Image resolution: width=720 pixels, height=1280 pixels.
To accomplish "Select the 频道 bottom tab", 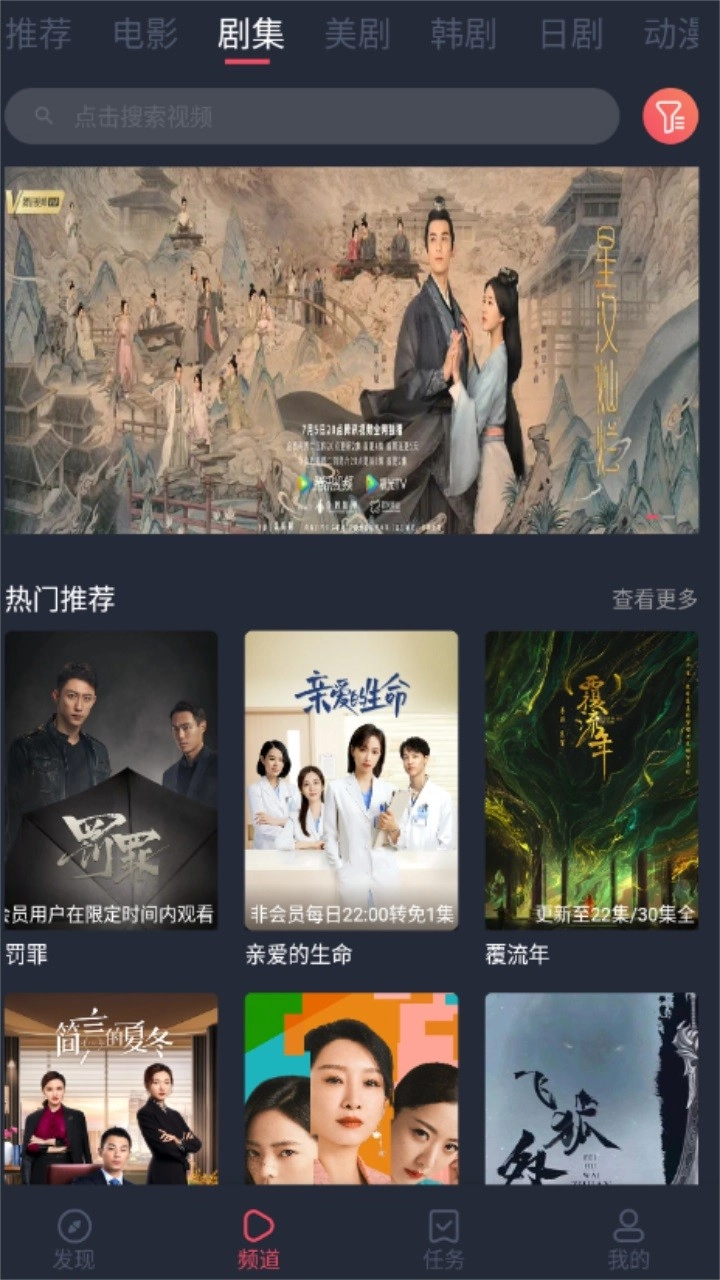I will [x=258, y=1238].
